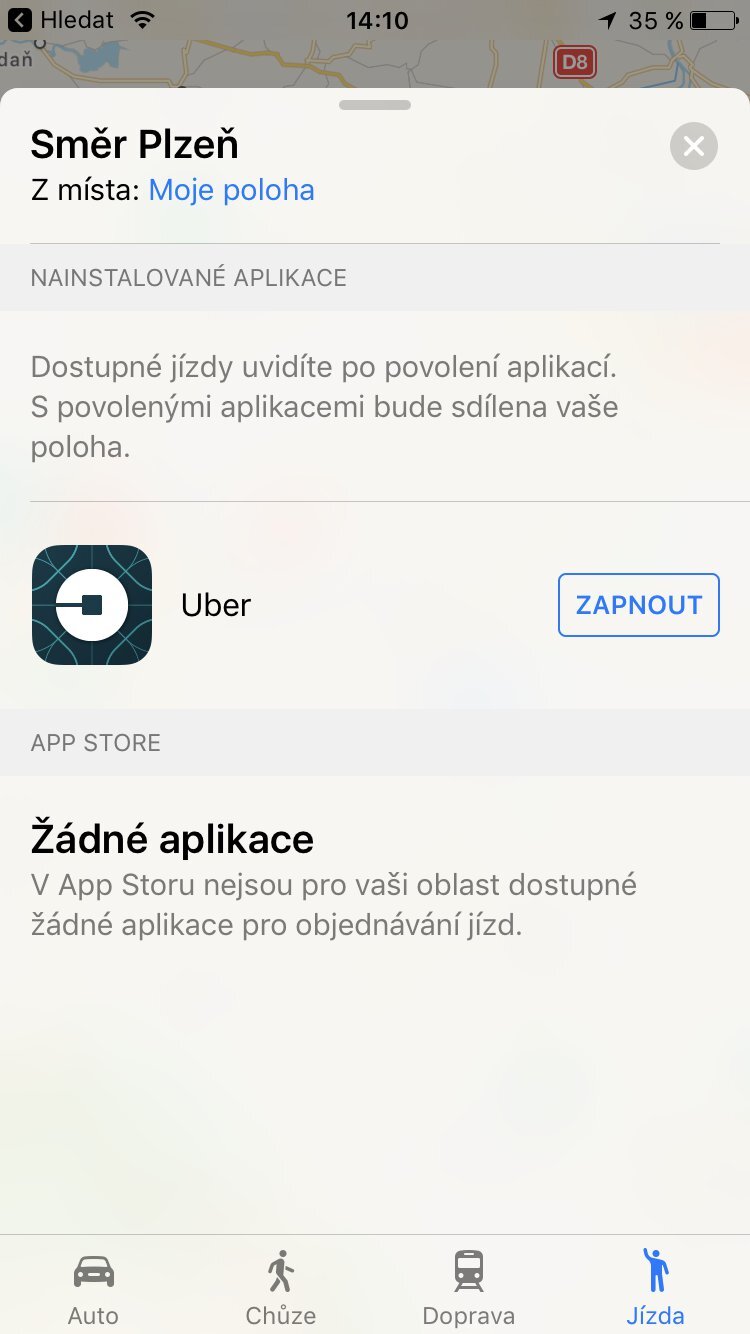Screen dimensions: 750x1334
Task: Switch routing mode to Doprava
Action: tap(468, 1286)
